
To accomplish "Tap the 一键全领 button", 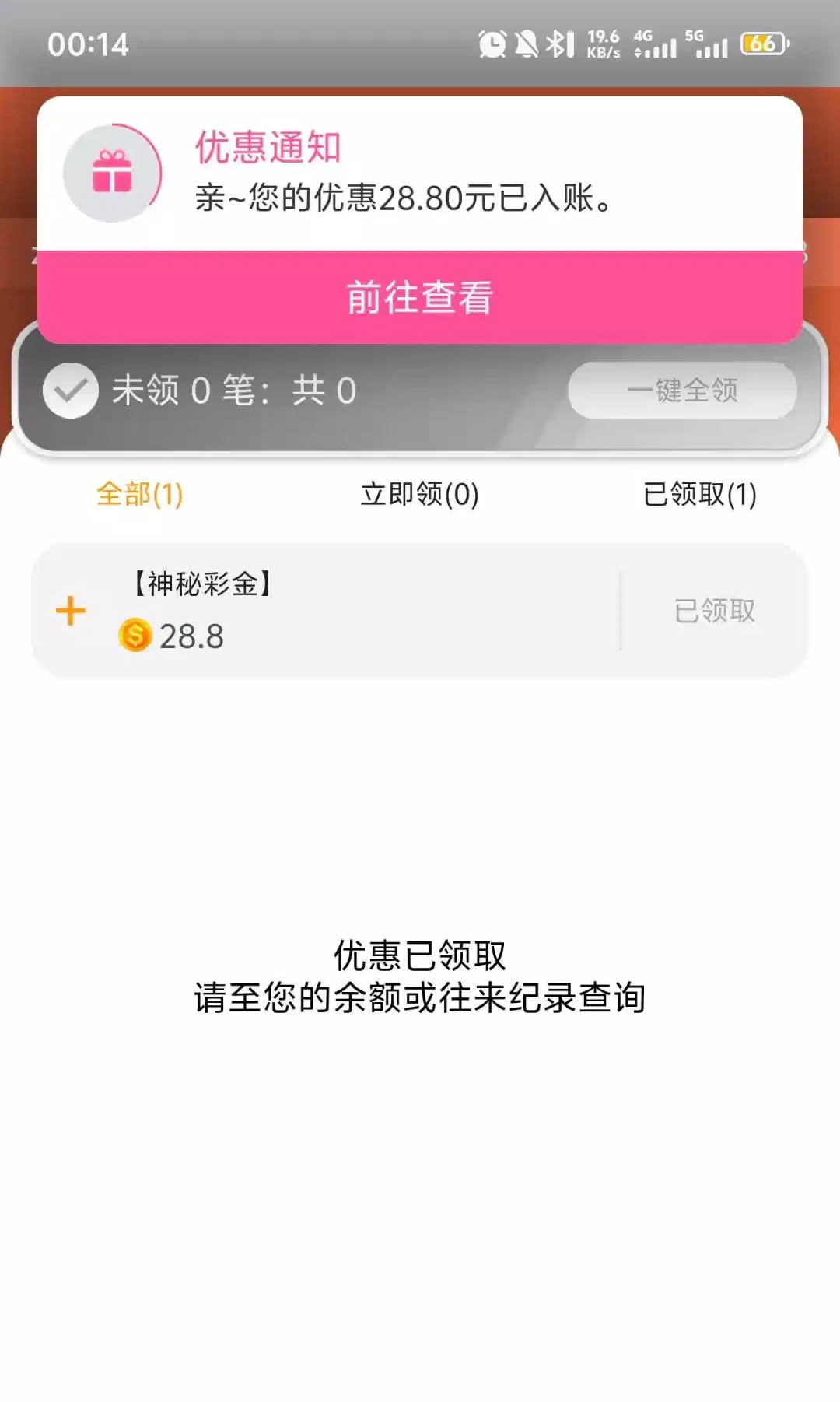I will pos(682,390).
